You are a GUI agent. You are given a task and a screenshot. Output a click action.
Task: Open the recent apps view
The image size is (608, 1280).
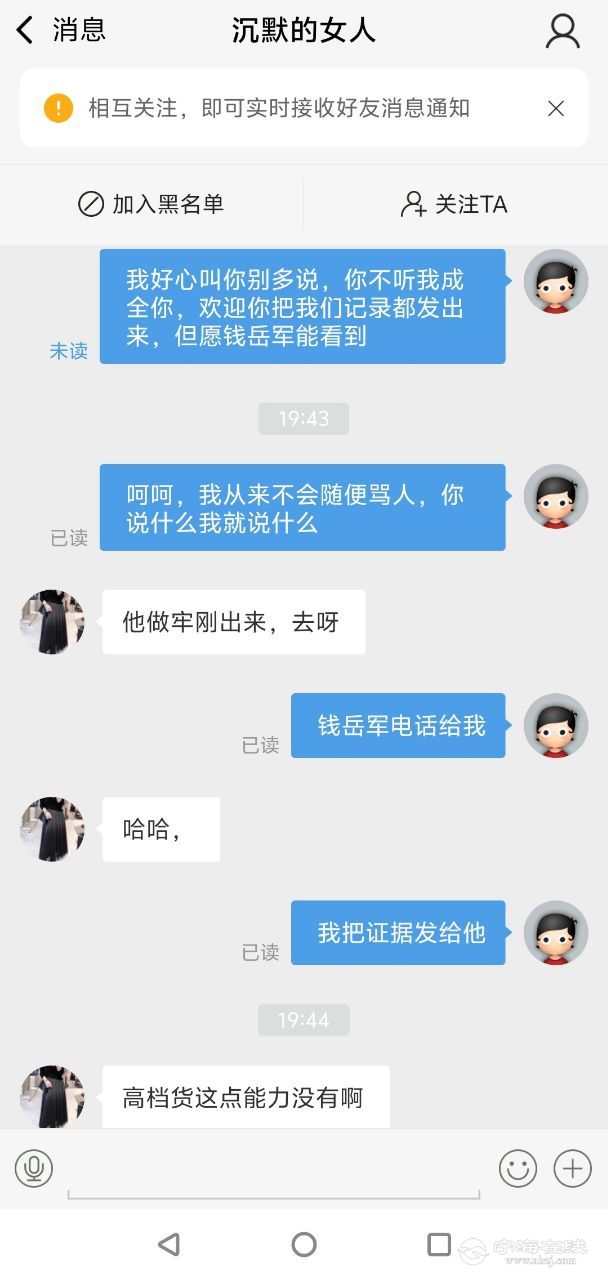439,1244
